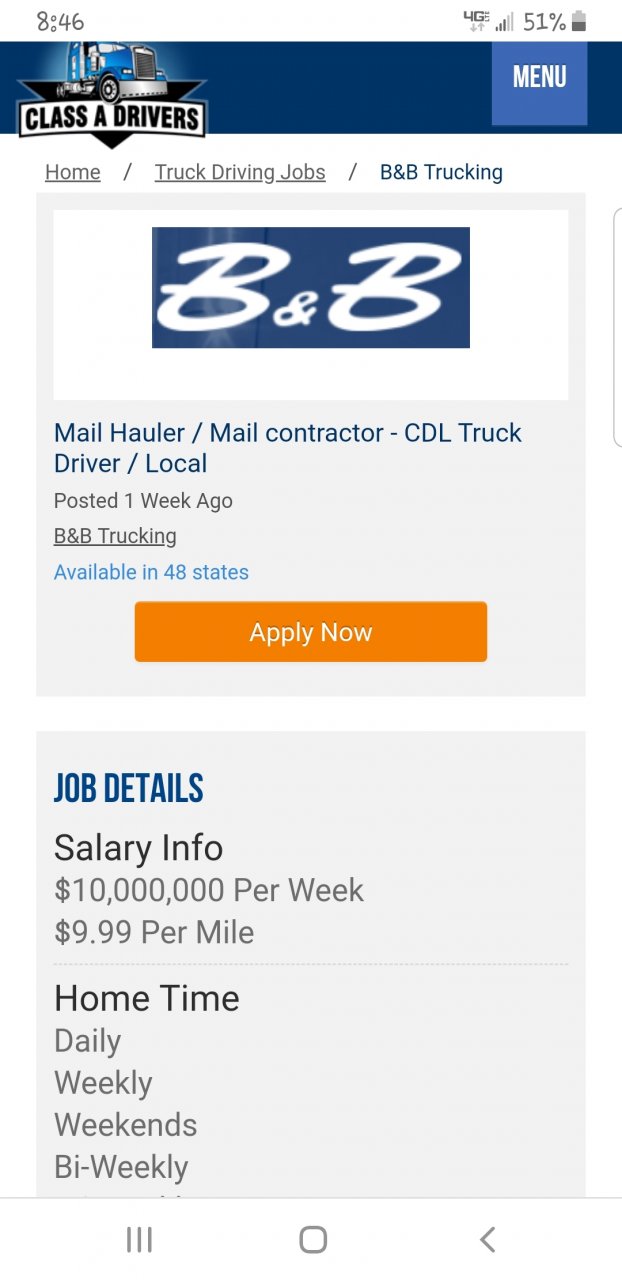
Task: Visit the underlined B&B Trucking company link
Action: [x=115, y=536]
